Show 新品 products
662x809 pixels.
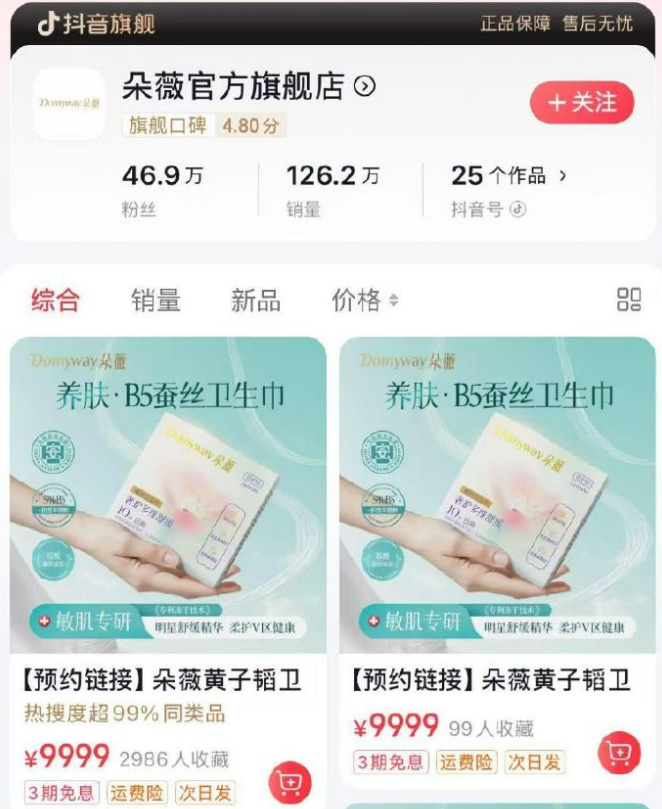[x=255, y=300]
